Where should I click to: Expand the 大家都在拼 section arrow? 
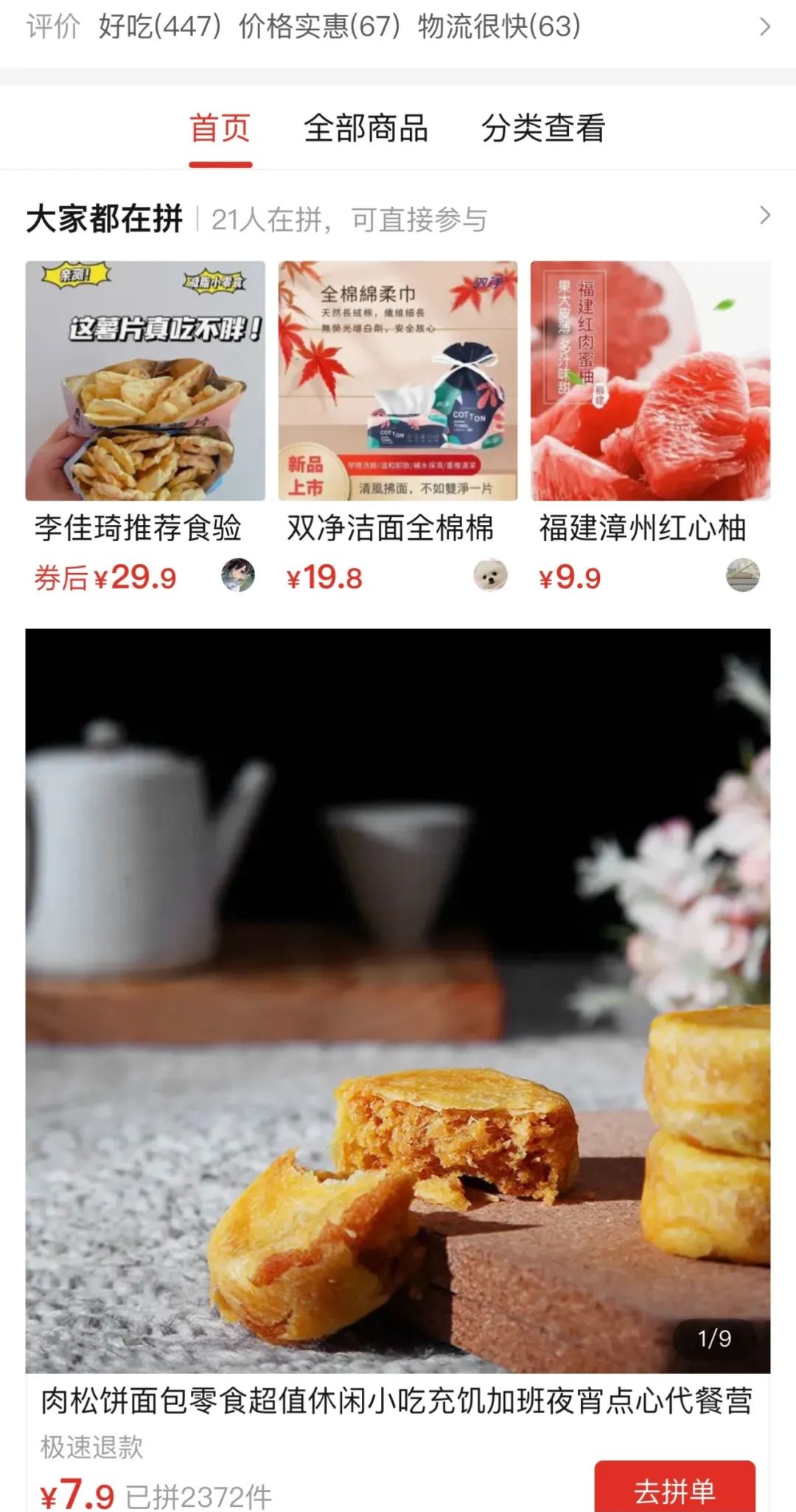[x=765, y=216]
